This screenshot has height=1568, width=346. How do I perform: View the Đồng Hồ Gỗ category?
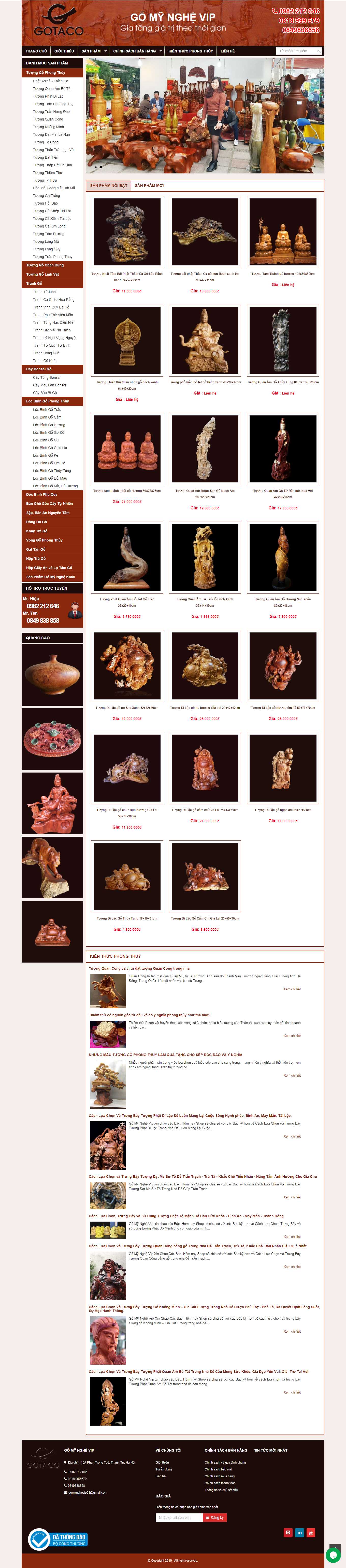[x=36, y=522]
